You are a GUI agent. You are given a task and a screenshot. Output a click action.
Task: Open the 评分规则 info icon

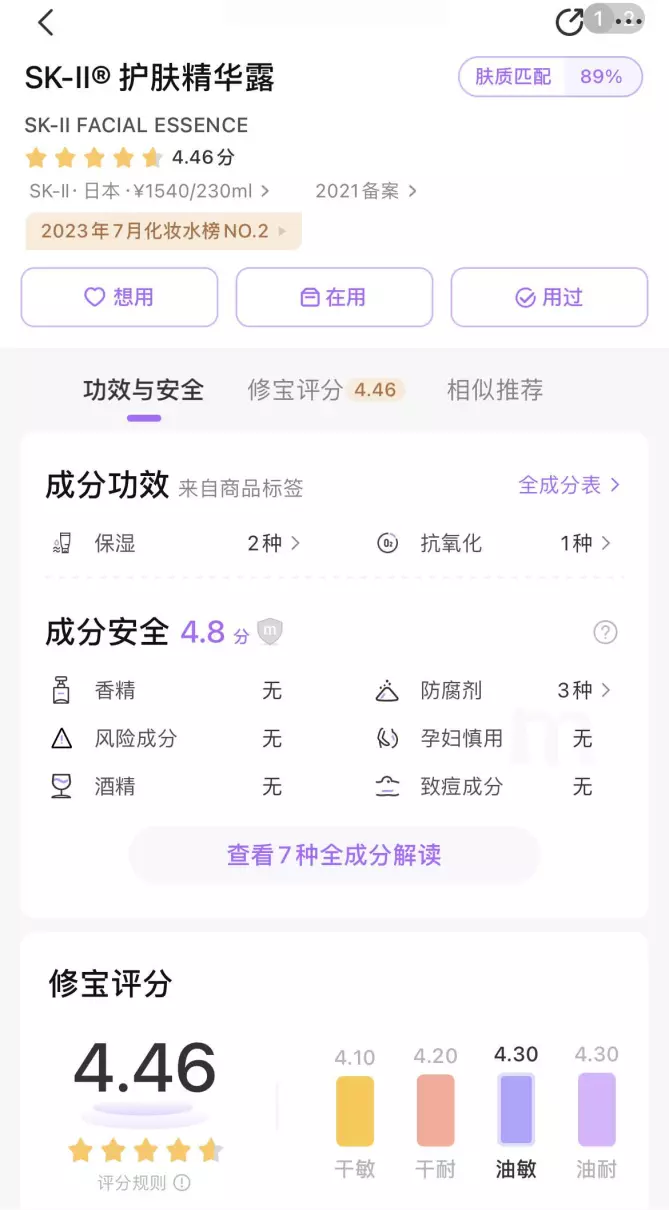(182, 1183)
